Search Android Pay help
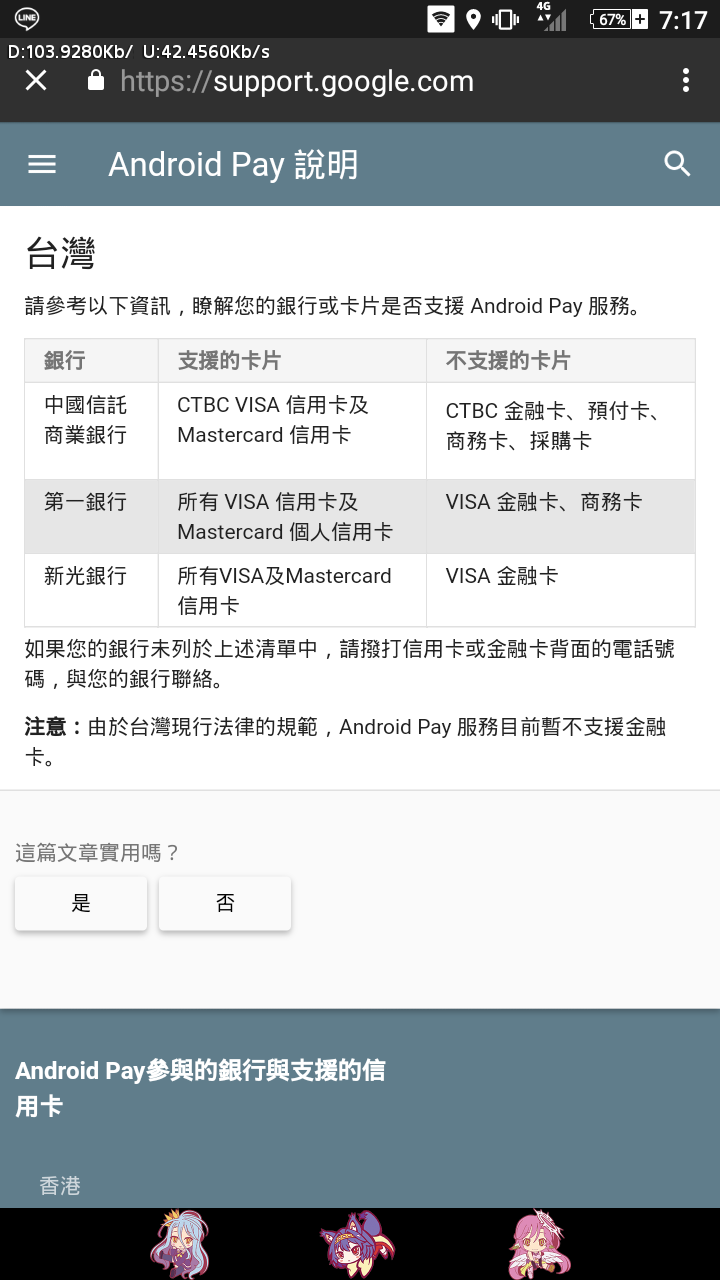 (677, 165)
